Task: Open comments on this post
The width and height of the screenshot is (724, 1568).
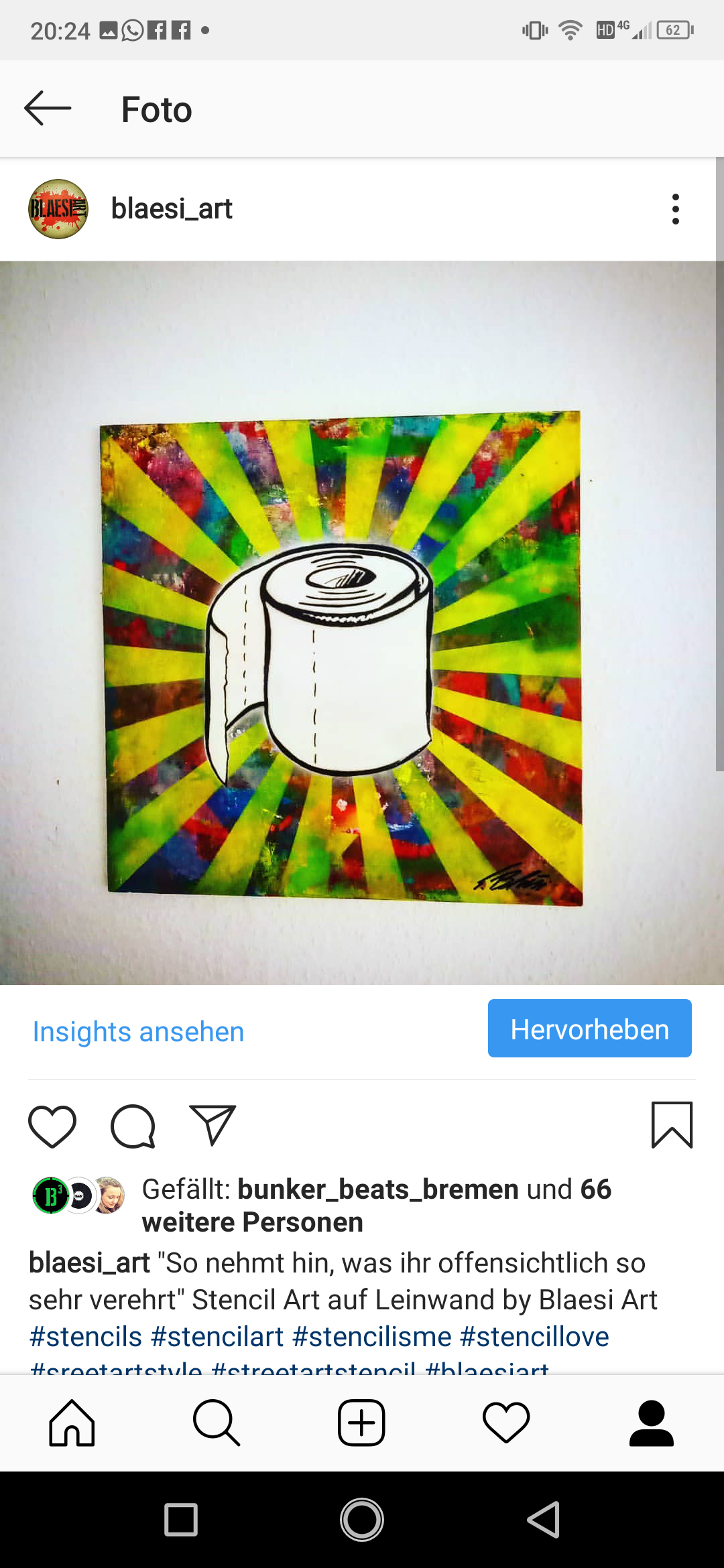Action: (x=133, y=1126)
